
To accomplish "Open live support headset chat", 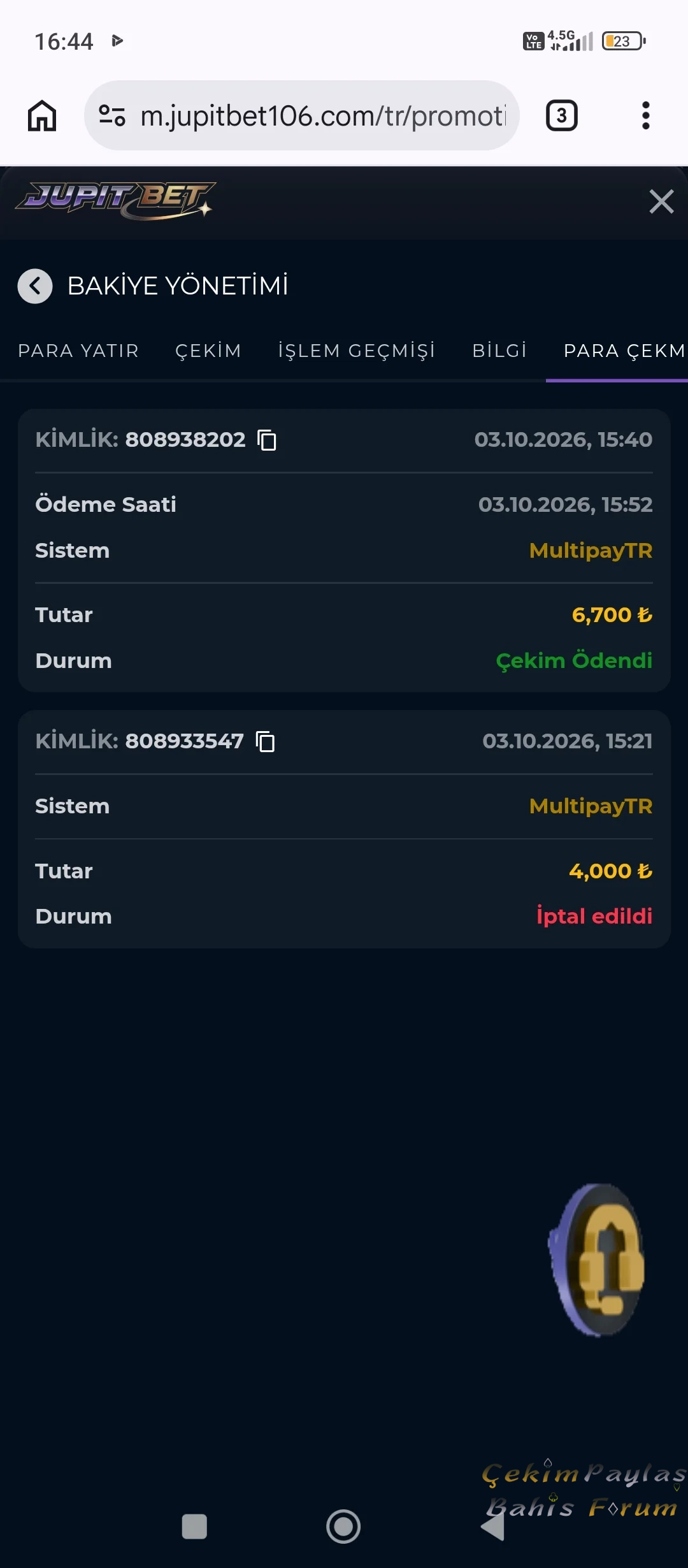I will tap(598, 1260).
